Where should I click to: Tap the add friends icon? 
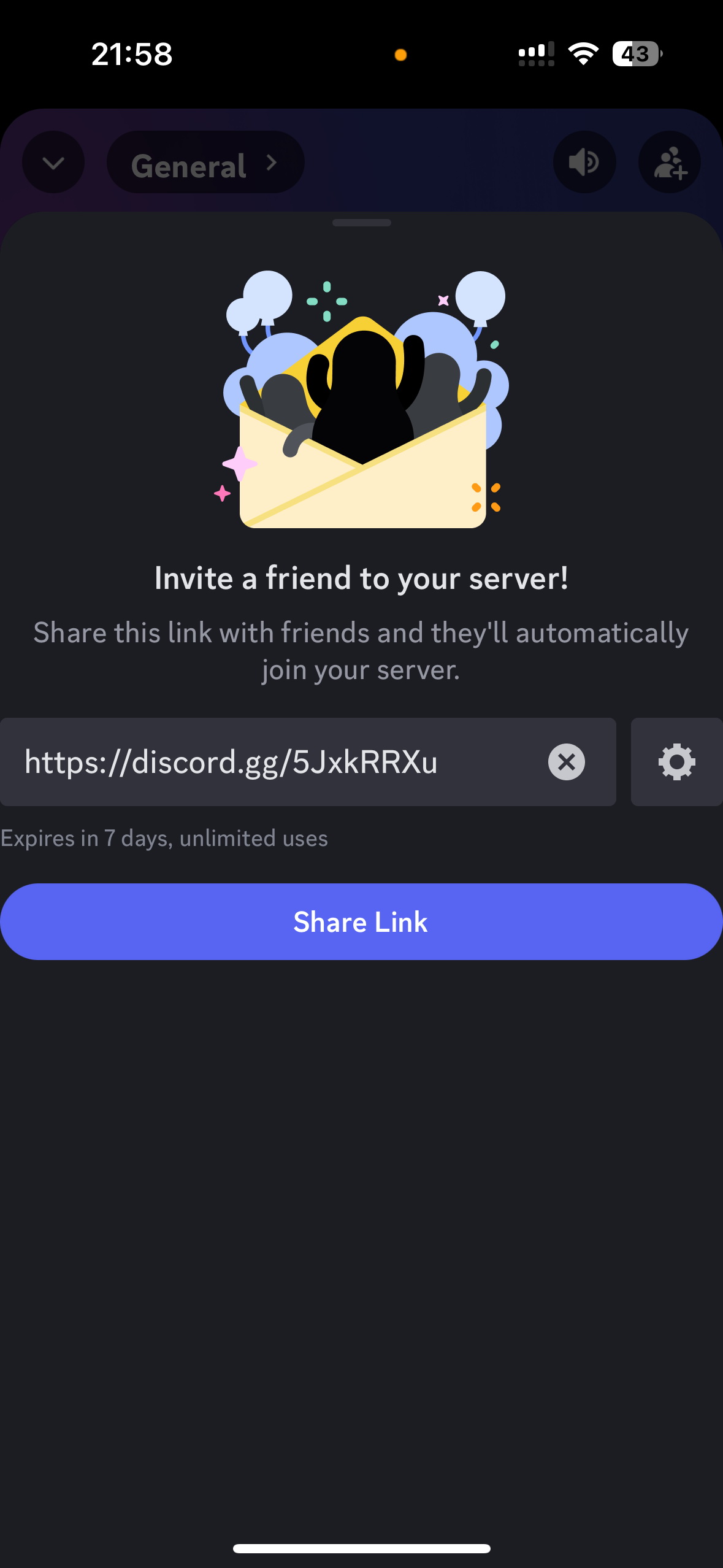tap(670, 163)
